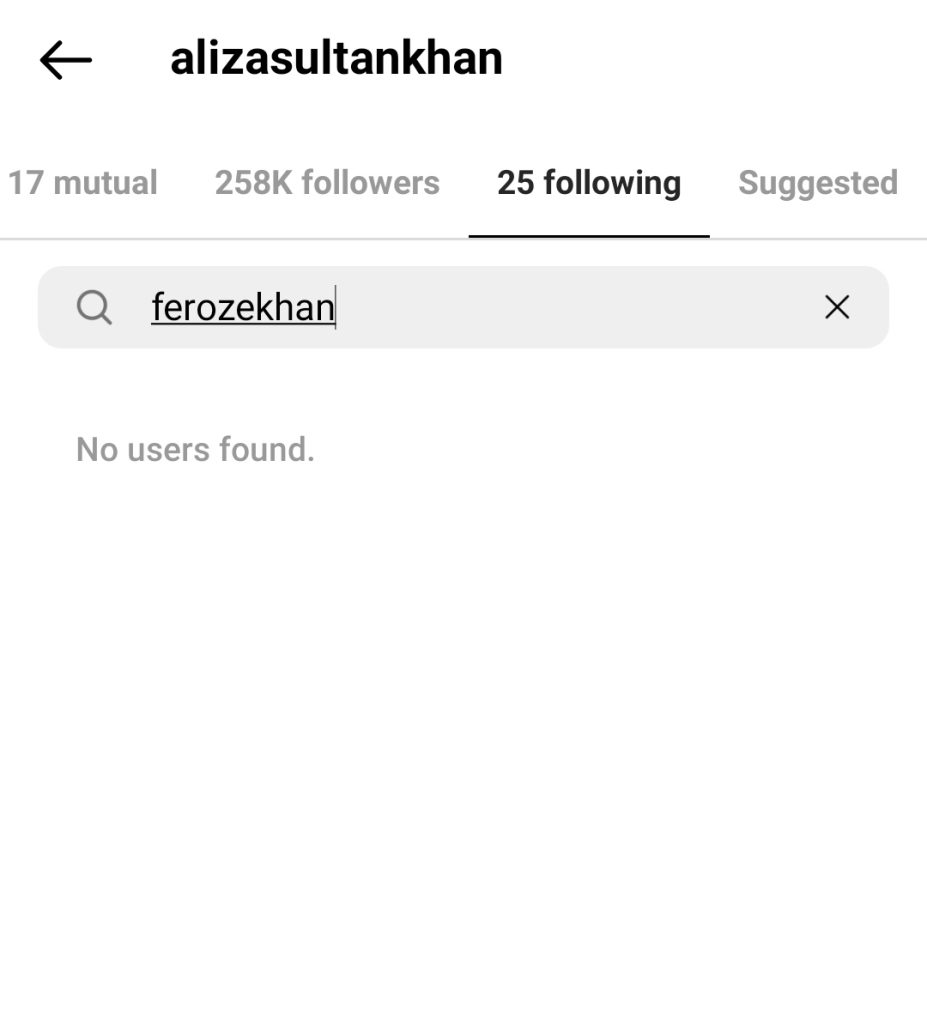
Task: Switch to the 17 mutual tab
Action: [x=82, y=183]
